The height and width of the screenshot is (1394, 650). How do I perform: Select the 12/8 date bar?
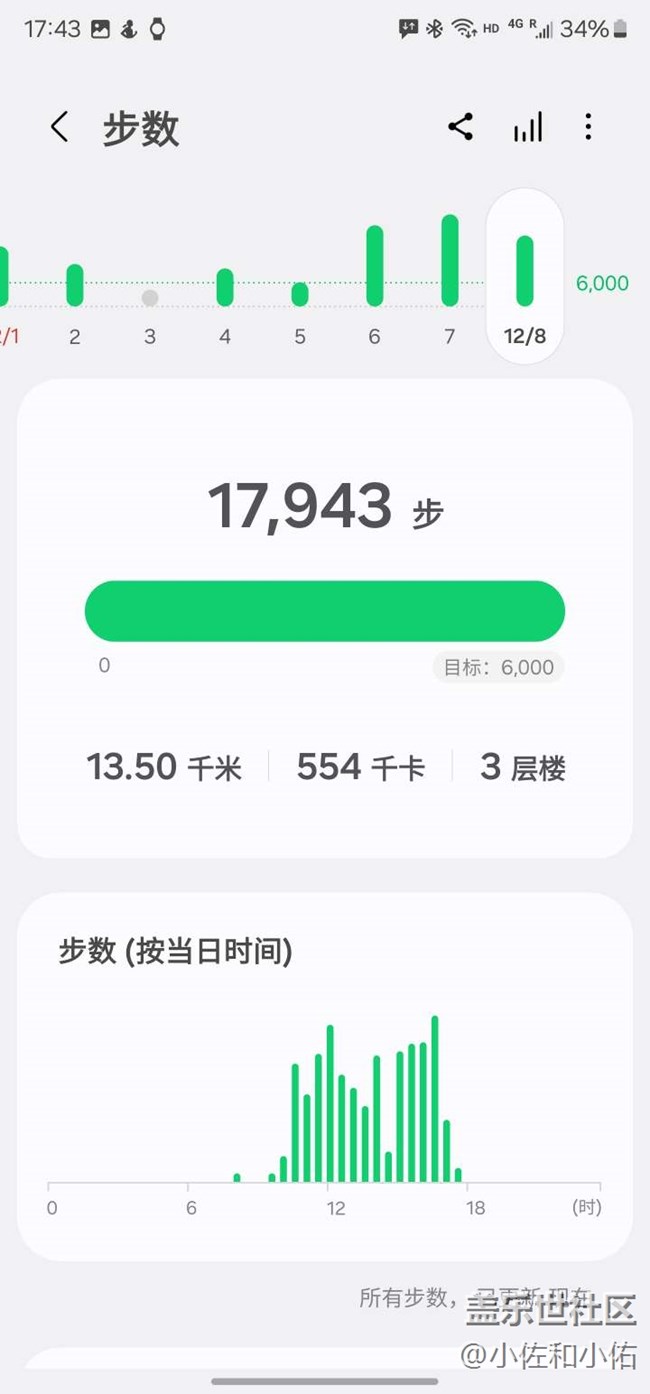point(525,276)
